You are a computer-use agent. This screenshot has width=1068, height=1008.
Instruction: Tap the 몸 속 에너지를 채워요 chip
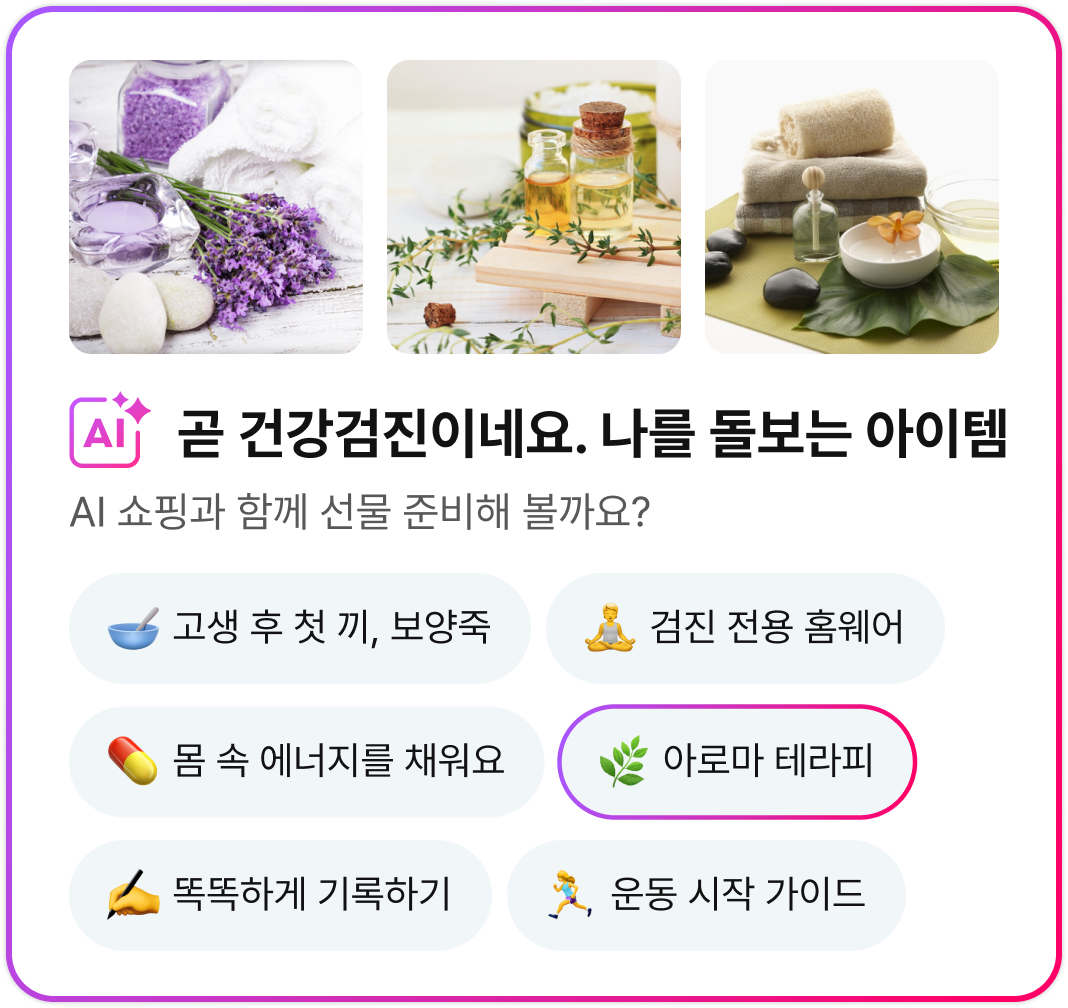pyautogui.click(x=307, y=761)
